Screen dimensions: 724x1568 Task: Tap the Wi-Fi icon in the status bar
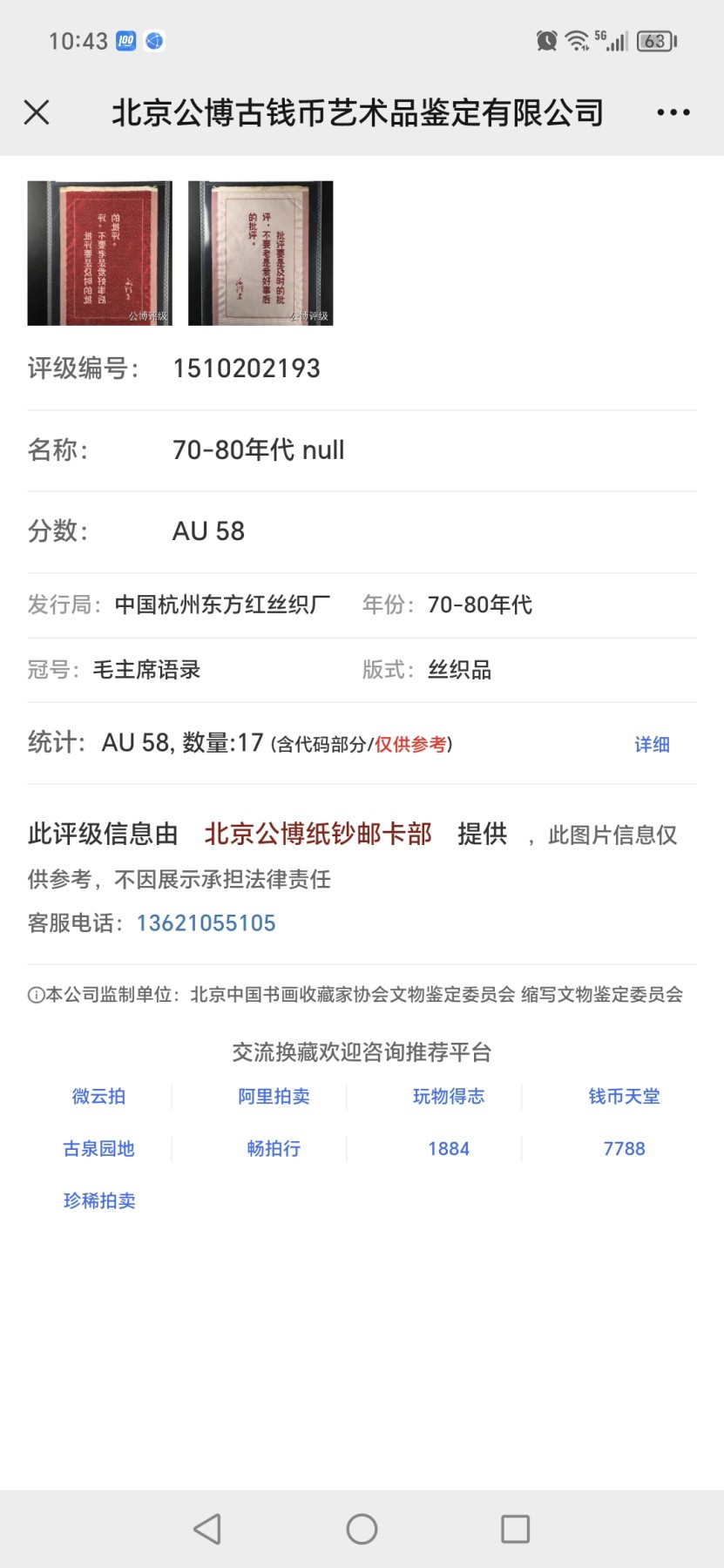(577, 39)
